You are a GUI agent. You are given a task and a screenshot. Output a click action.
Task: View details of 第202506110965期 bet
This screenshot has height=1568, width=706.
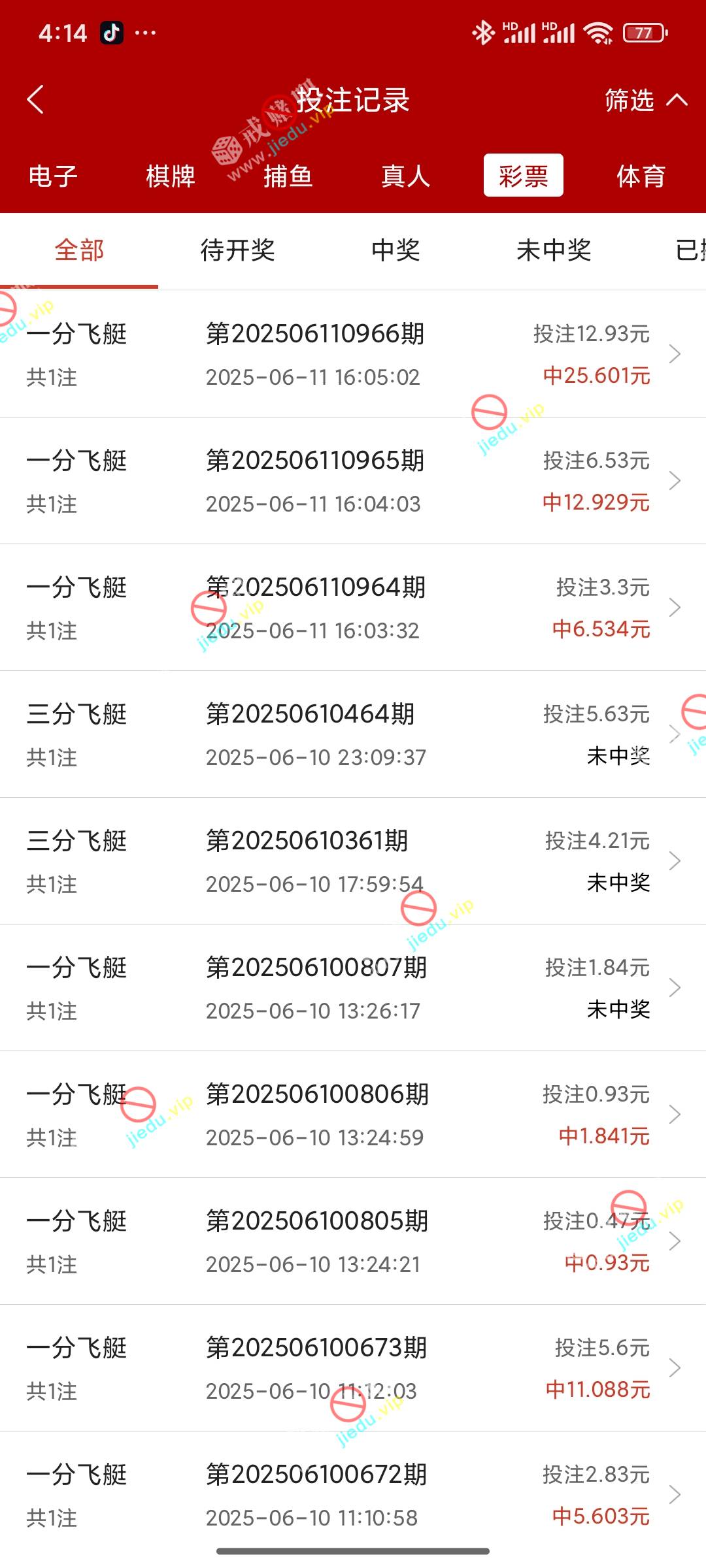(353, 481)
